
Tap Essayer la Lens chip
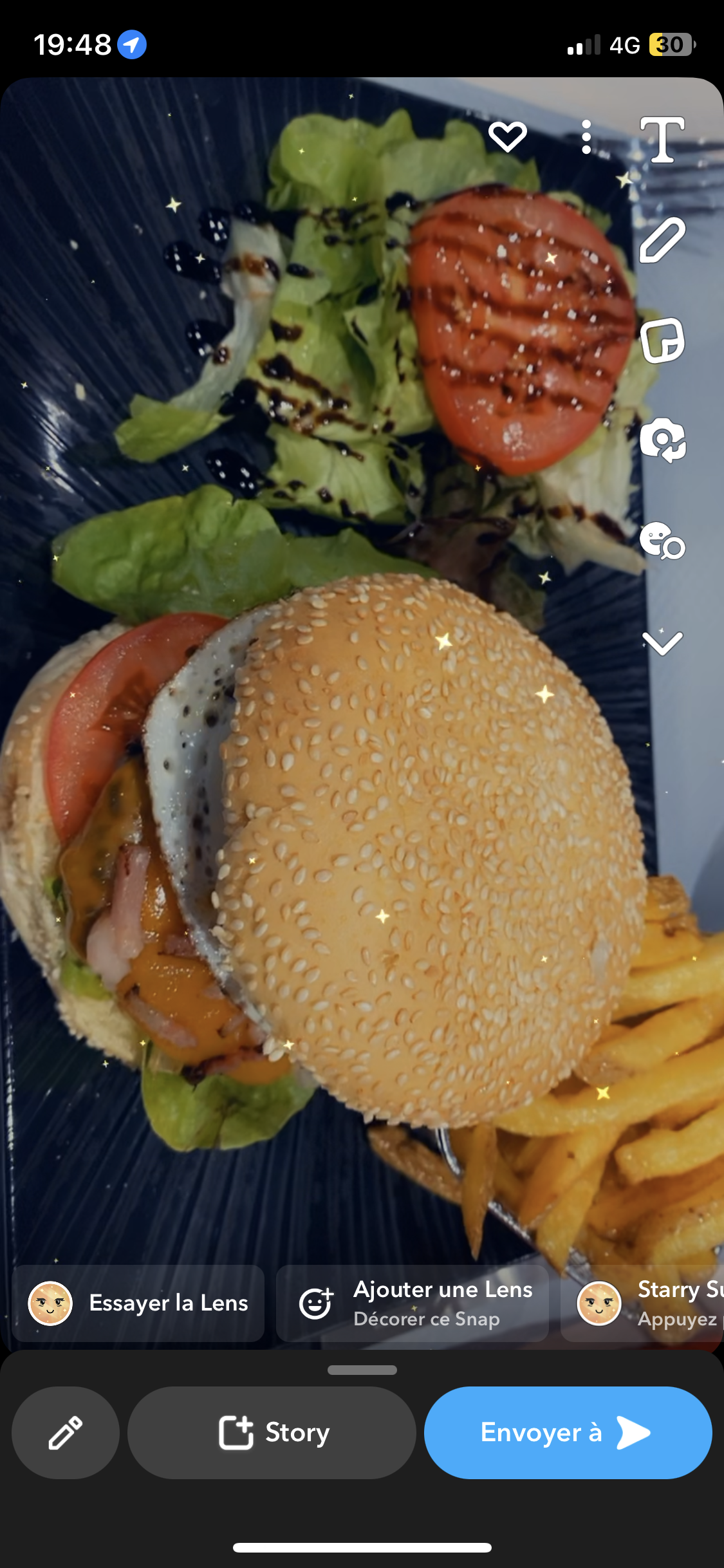point(138,1303)
